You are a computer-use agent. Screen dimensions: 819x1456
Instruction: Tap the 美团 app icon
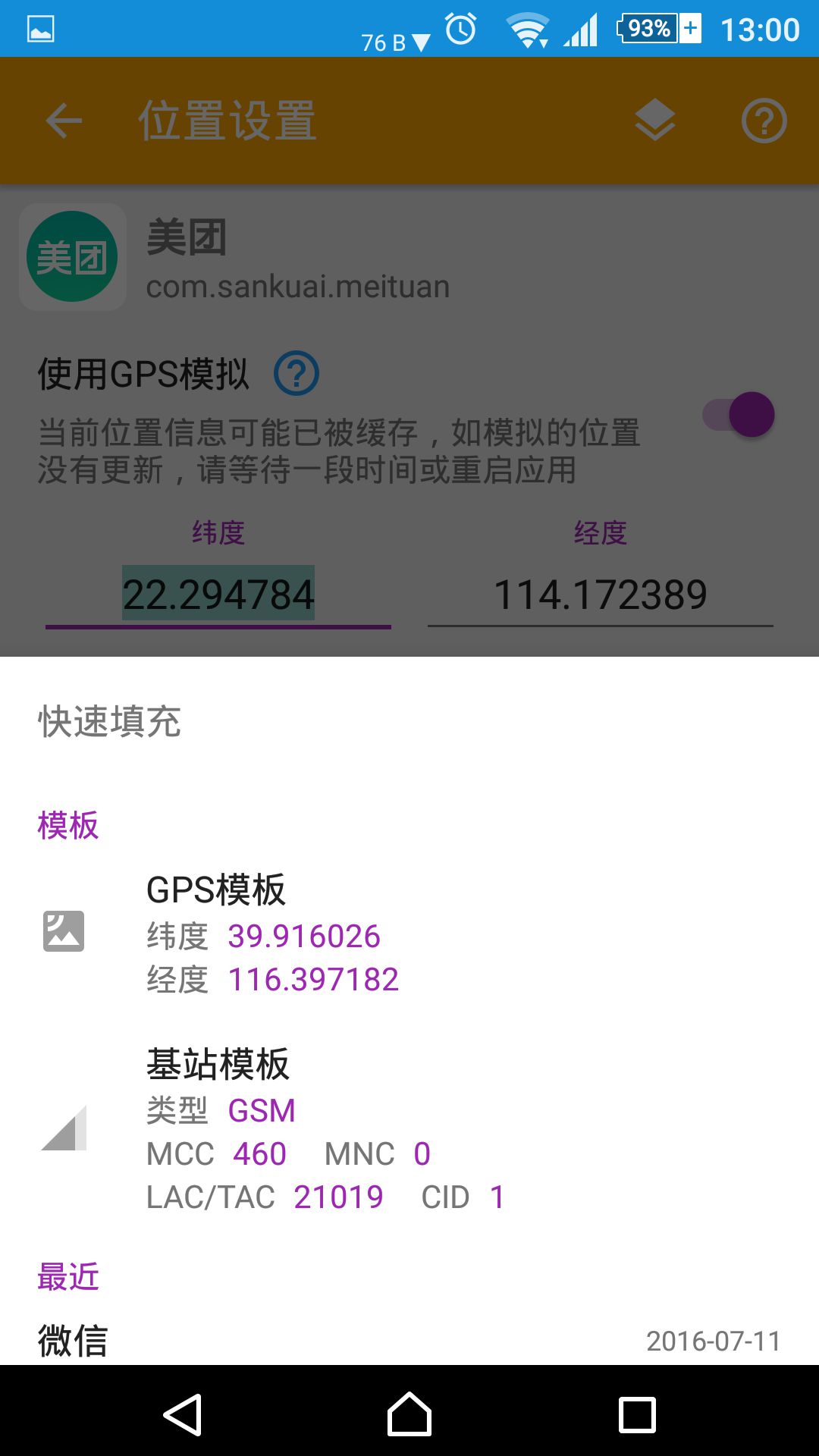pyautogui.click(x=72, y=256)
